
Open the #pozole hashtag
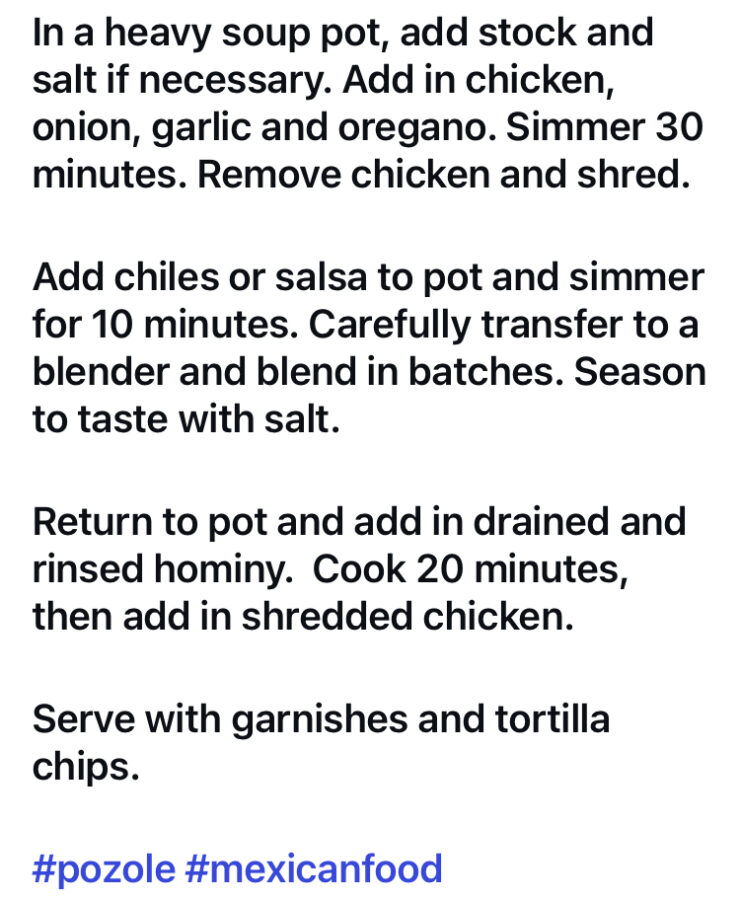[x=104, y=868]
